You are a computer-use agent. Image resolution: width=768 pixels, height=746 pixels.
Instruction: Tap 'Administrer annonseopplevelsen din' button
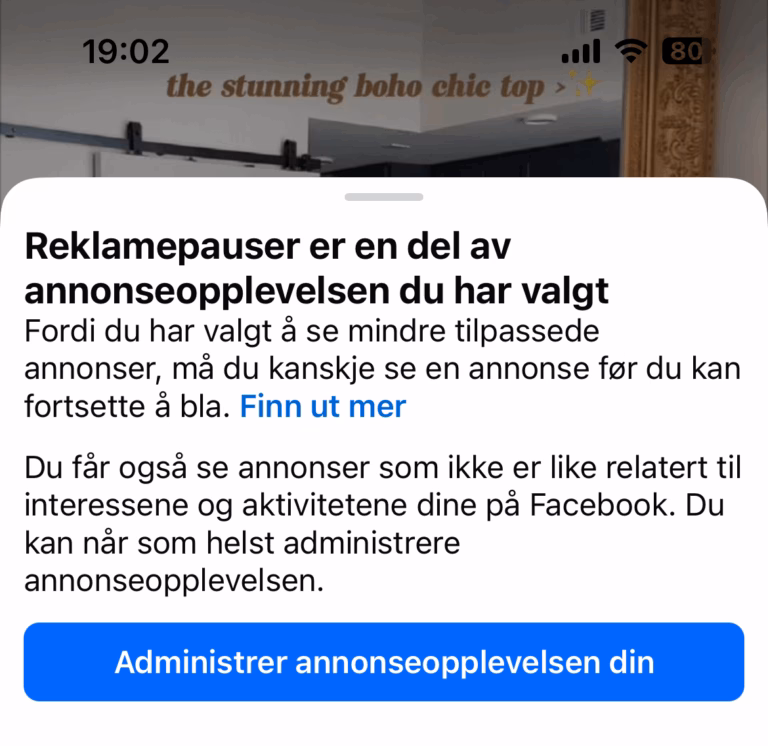384,662
